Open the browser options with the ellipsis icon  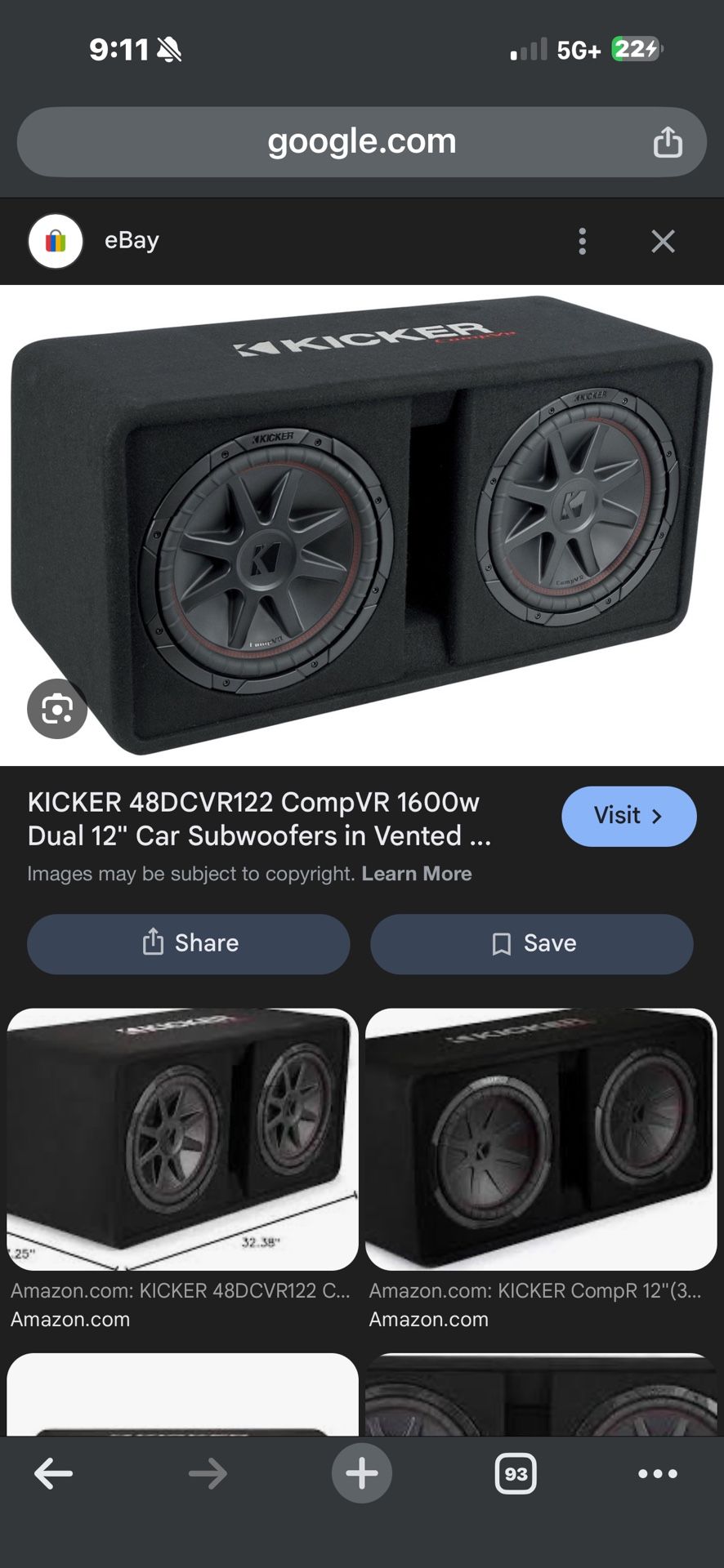[657, 1474]
